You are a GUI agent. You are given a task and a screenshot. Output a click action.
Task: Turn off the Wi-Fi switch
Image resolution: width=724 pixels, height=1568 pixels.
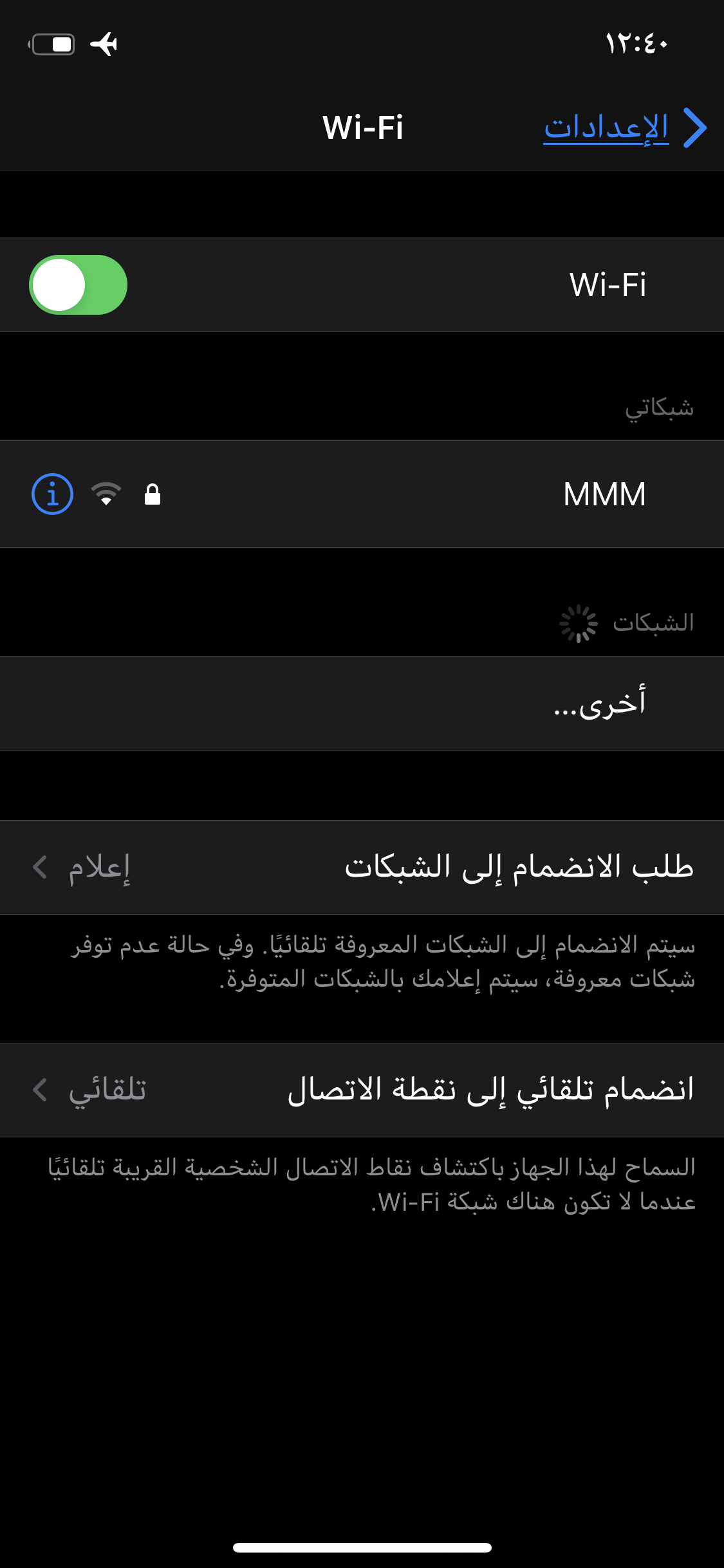point(78,285)
